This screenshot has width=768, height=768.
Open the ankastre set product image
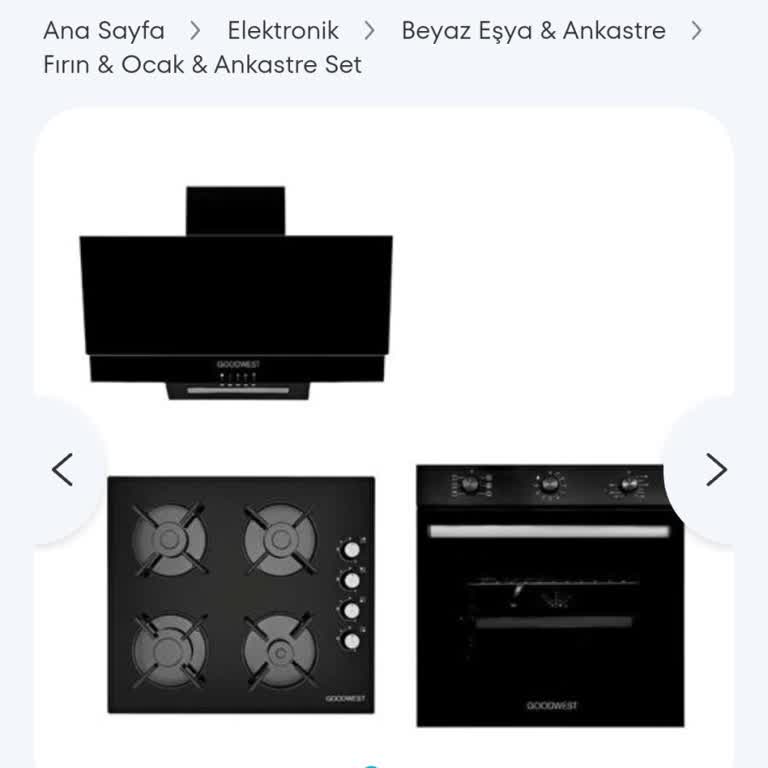tap(384, 450)
